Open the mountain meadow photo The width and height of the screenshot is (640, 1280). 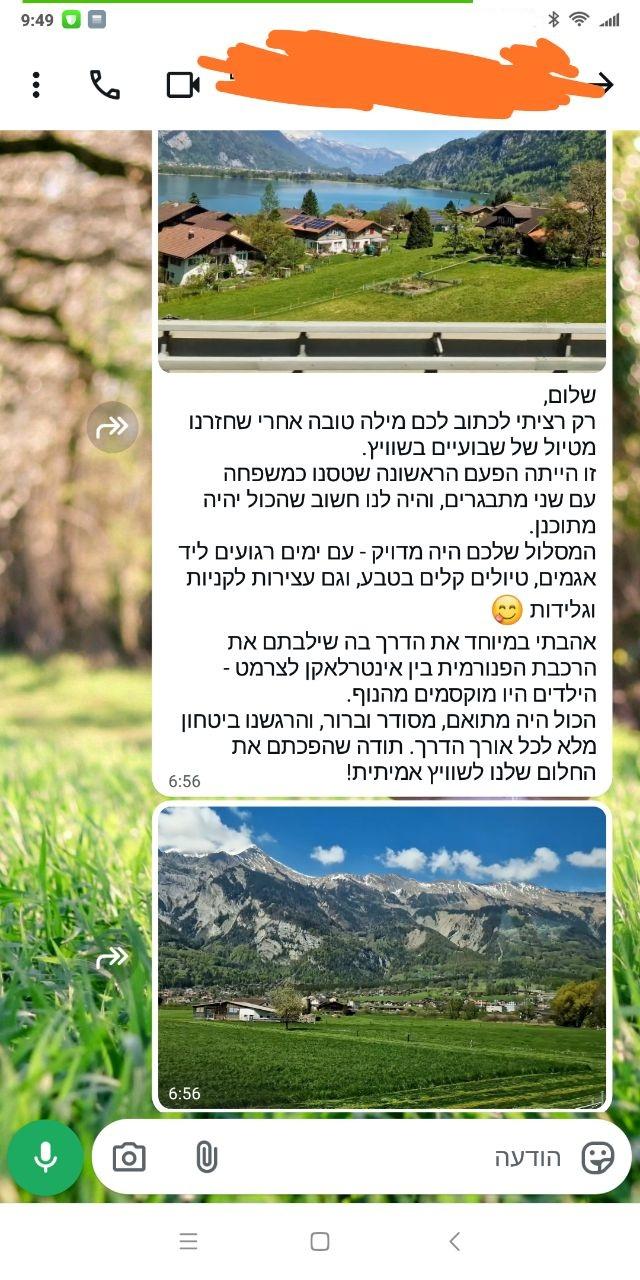point(382,957)
